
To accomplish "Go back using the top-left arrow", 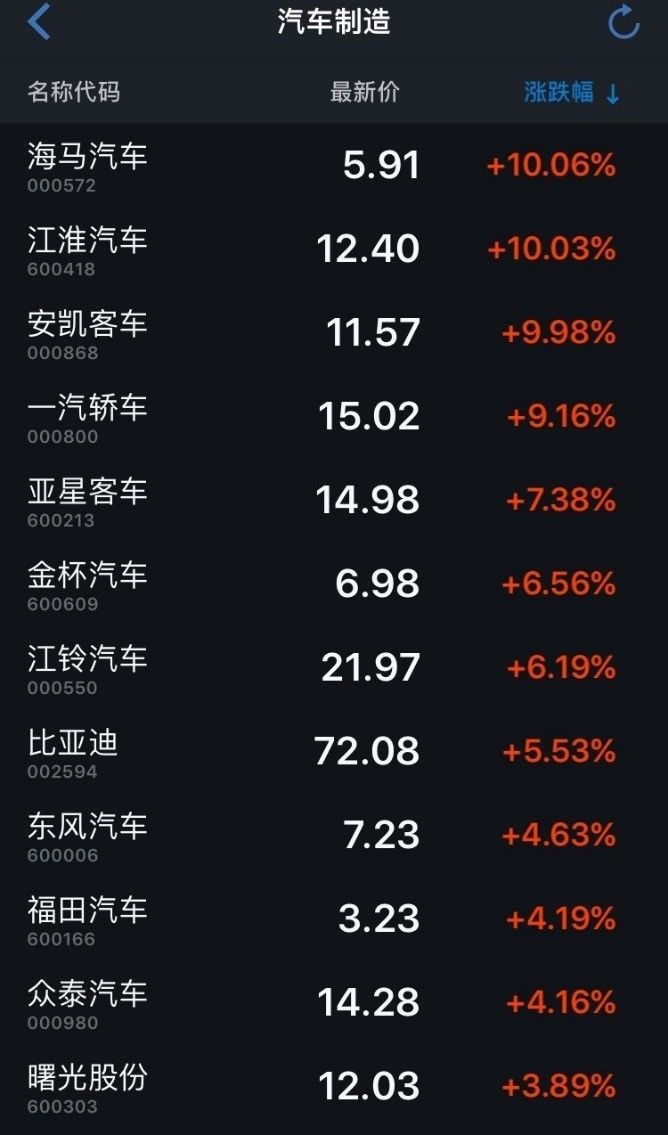I will 38,22.
